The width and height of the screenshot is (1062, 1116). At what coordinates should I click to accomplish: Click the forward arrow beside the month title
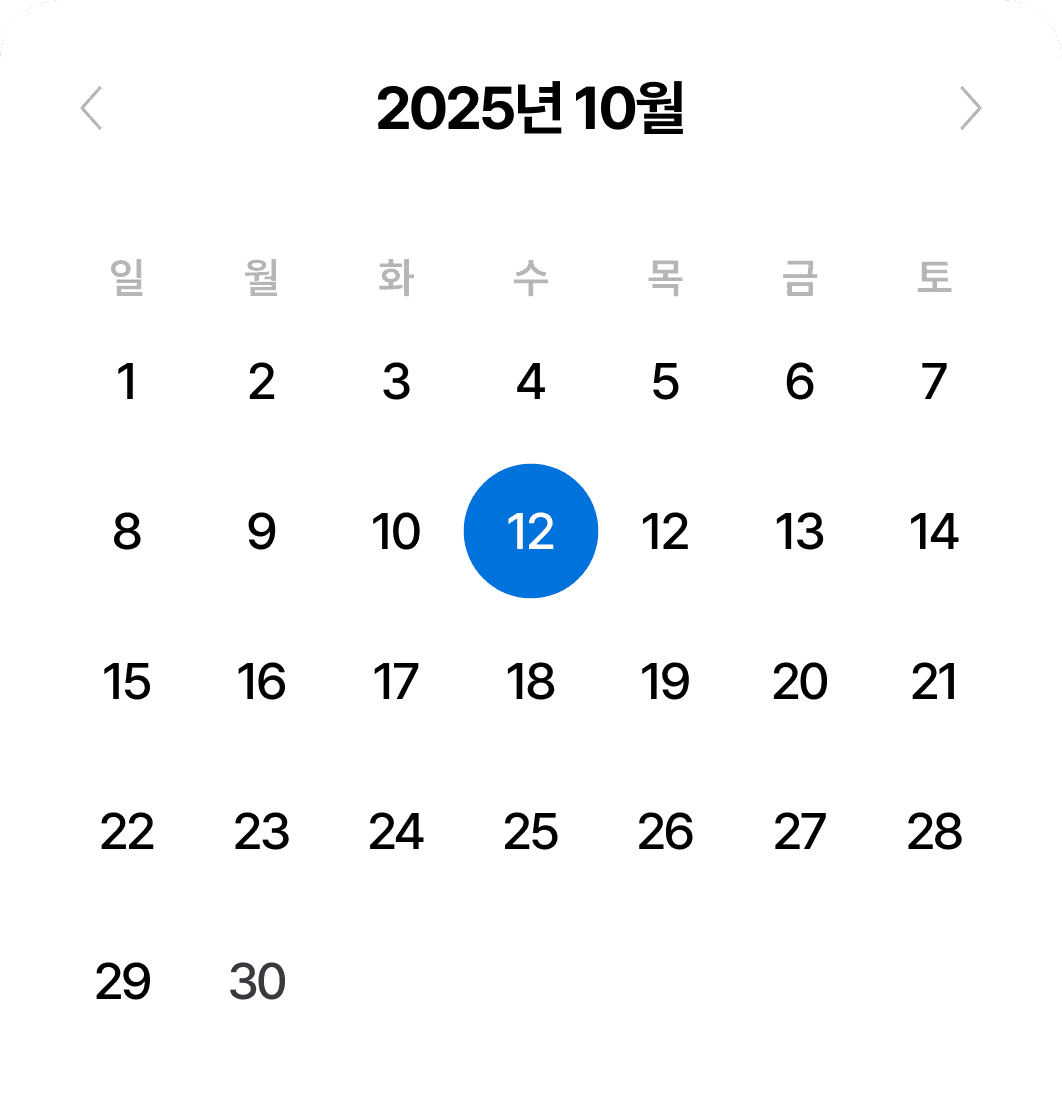[968, 110]
